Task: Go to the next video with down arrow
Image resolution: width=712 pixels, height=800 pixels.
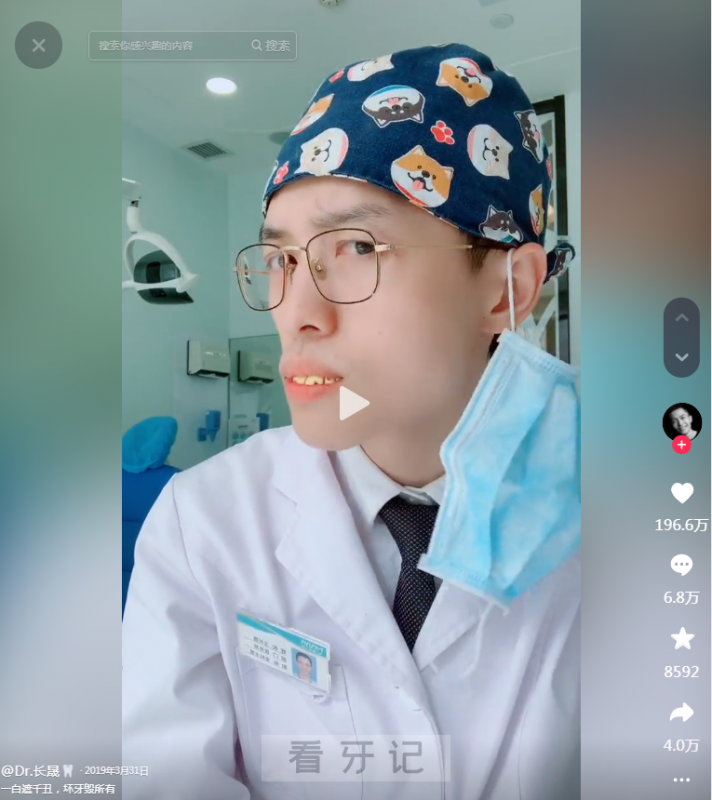Action: (x=681, y=357)
